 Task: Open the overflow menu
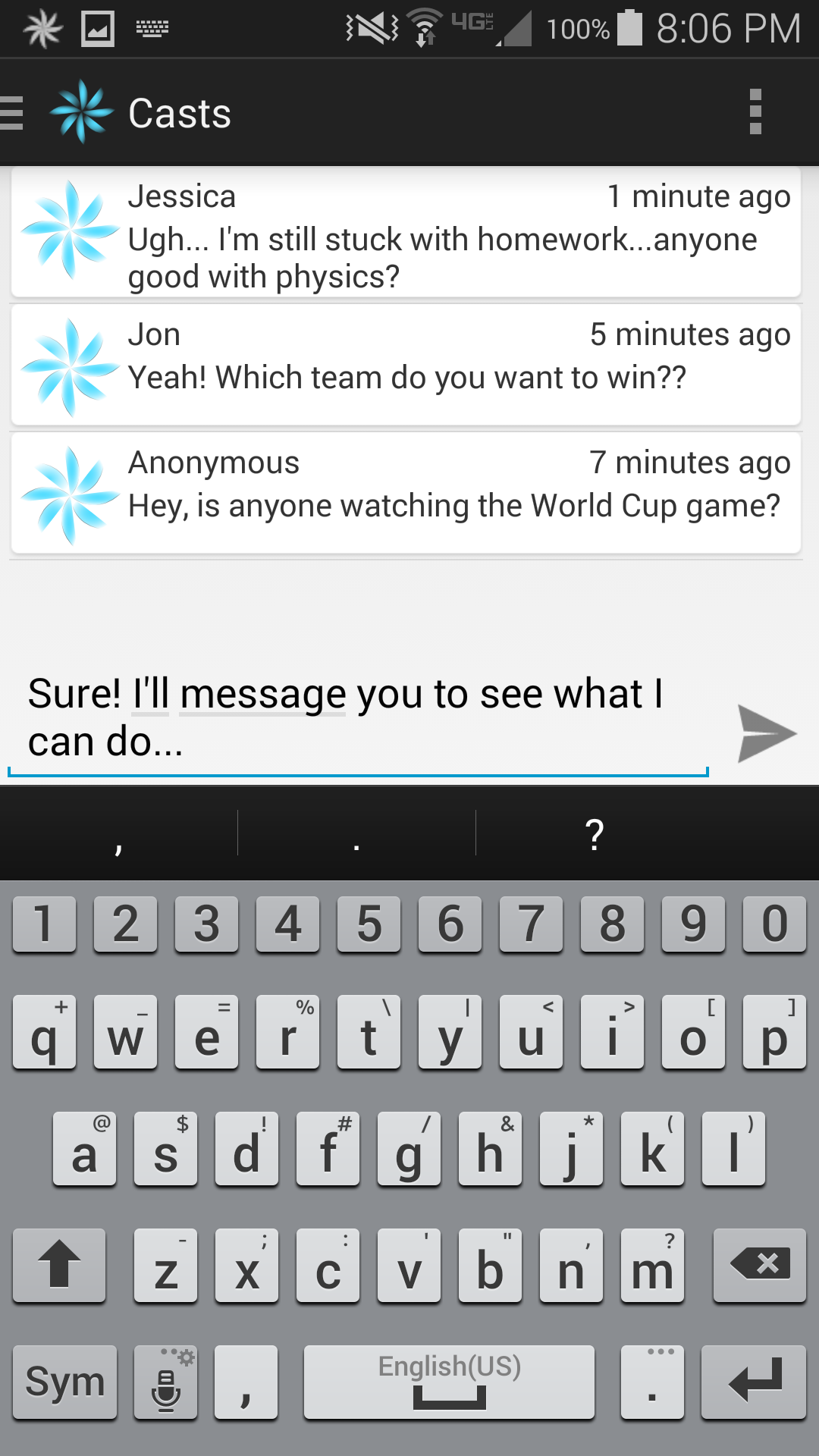[x=755, y=112]
